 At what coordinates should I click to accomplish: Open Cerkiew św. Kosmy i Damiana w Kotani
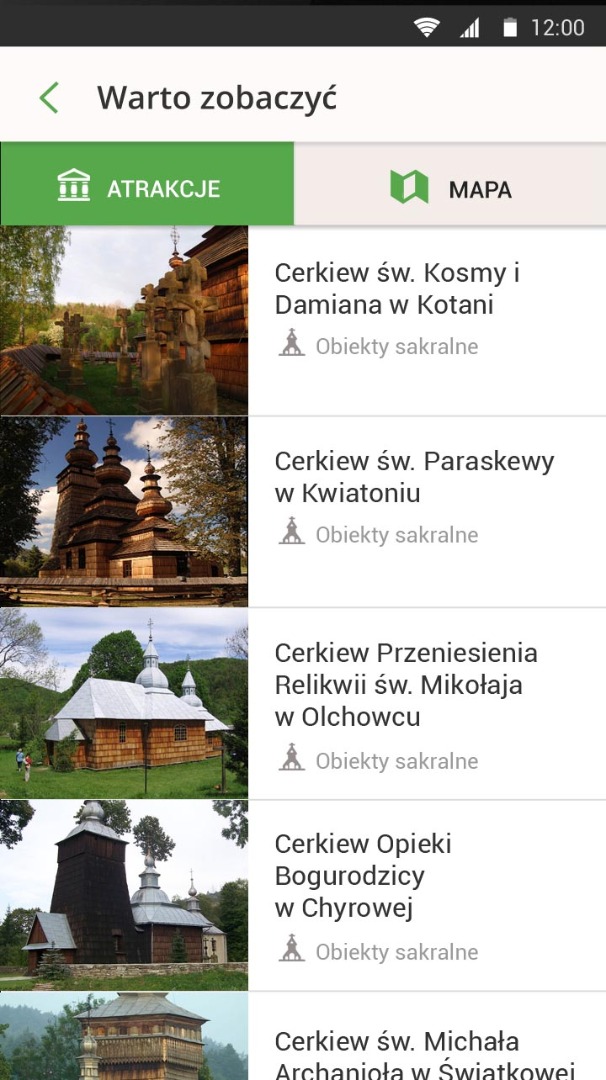(x=398, y=289)
